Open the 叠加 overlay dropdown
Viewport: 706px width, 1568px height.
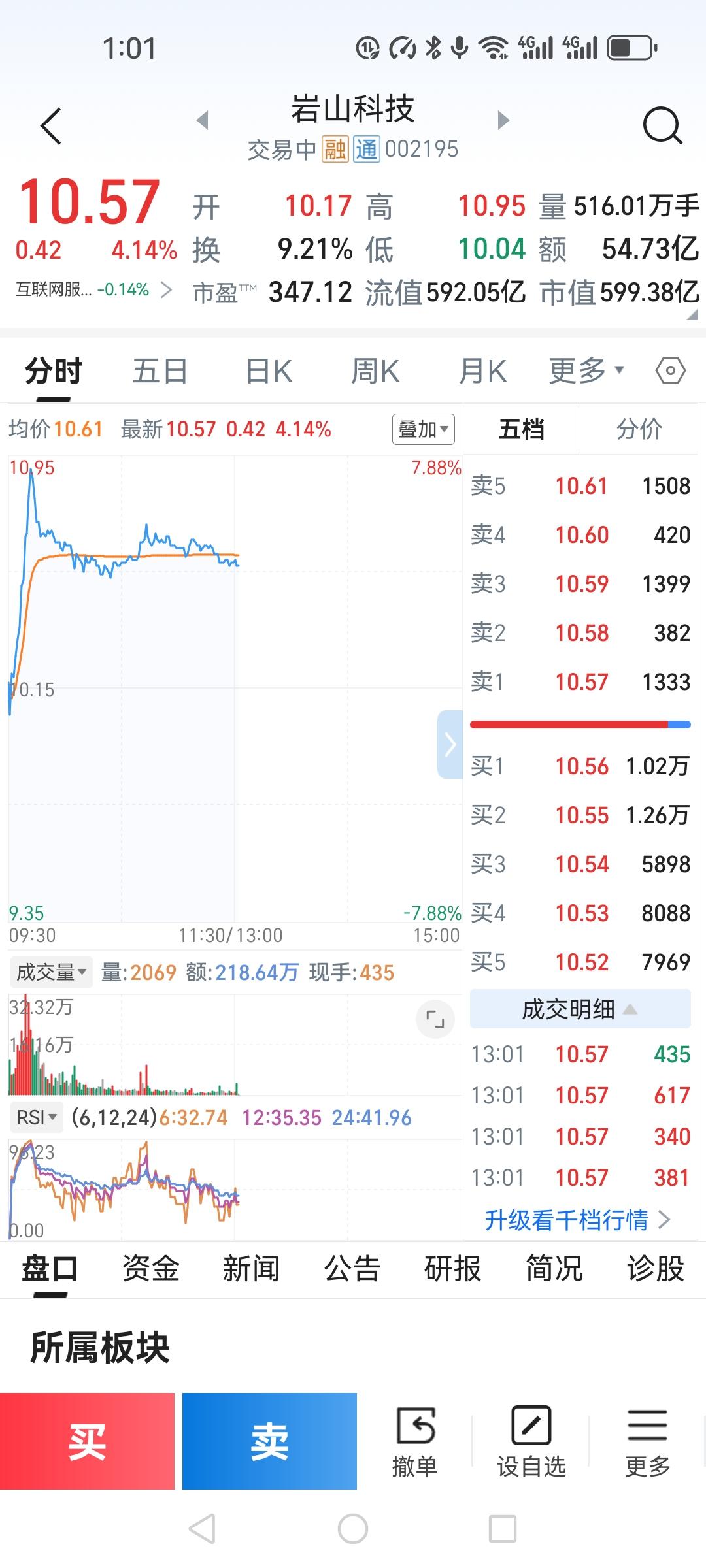click(x=423, y=430)
